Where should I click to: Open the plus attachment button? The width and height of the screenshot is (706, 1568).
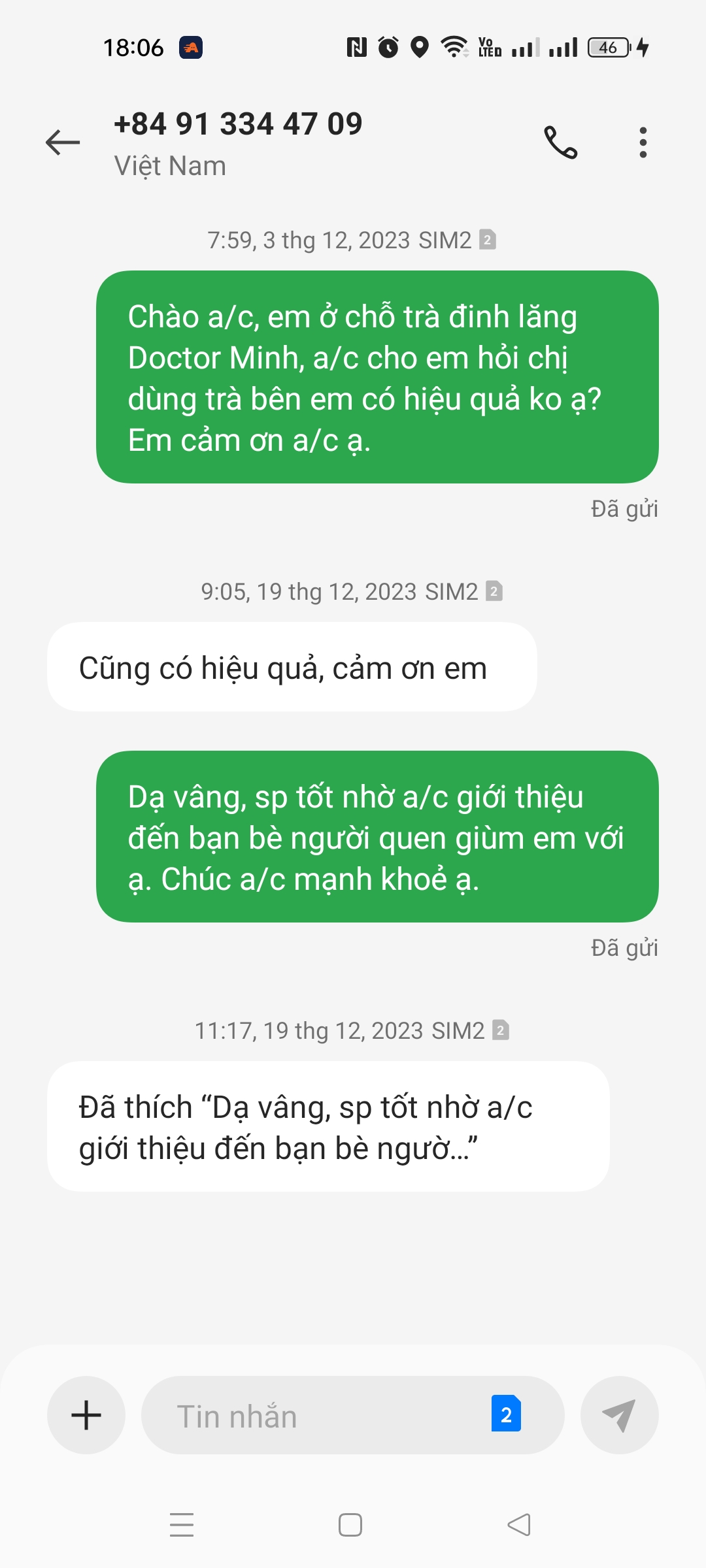click(86, 1415)
